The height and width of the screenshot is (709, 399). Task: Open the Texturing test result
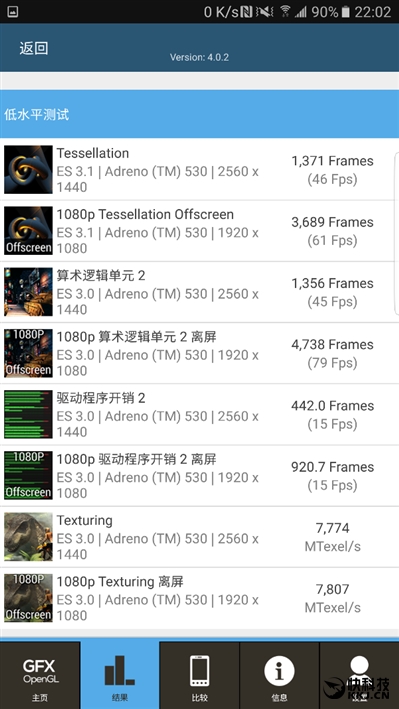tap(200, 537)
